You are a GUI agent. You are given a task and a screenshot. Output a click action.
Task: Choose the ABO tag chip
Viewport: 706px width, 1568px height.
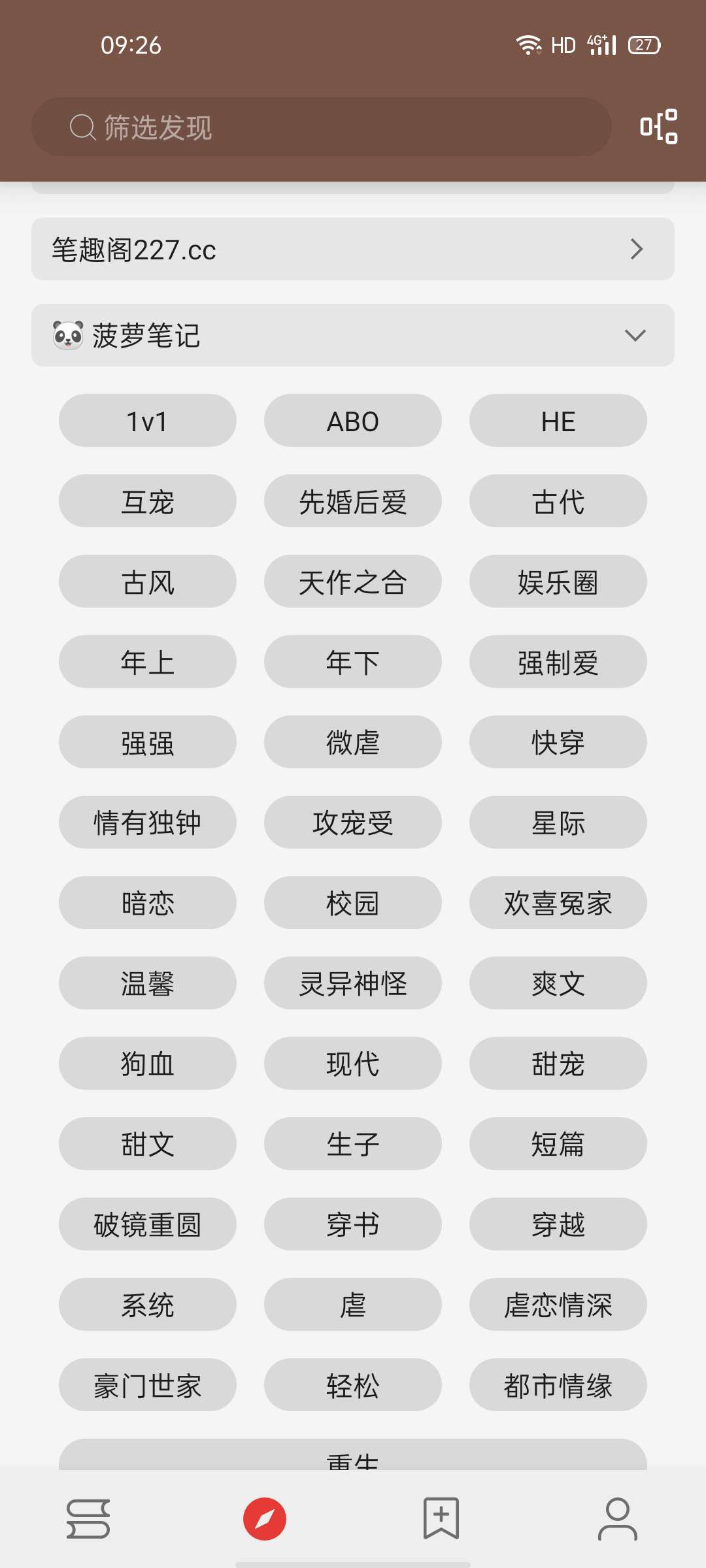tap(353, 421)
